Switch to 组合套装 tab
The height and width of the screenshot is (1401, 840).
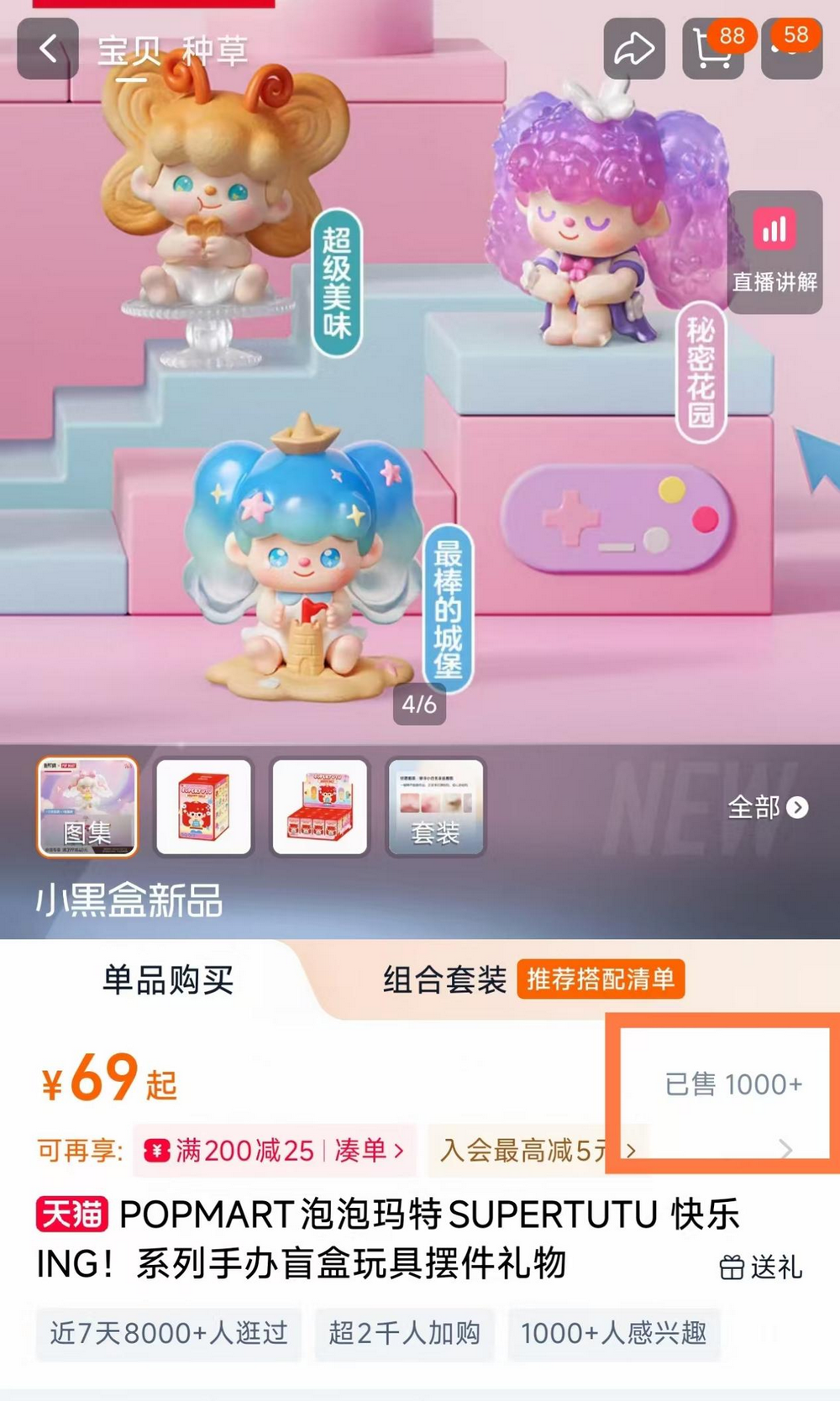[x=445, y=979]
